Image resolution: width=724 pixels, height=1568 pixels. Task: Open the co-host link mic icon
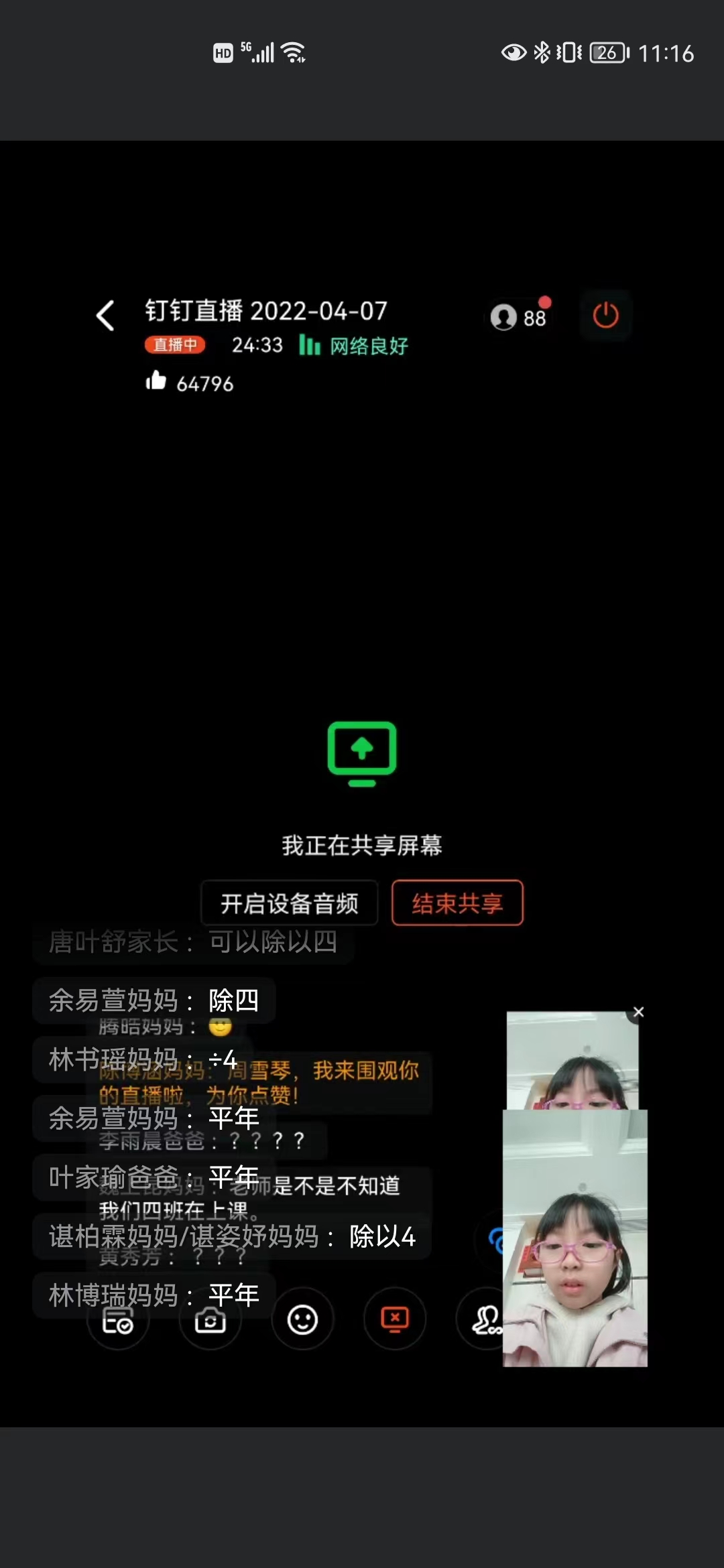(x=483, y=1319)
